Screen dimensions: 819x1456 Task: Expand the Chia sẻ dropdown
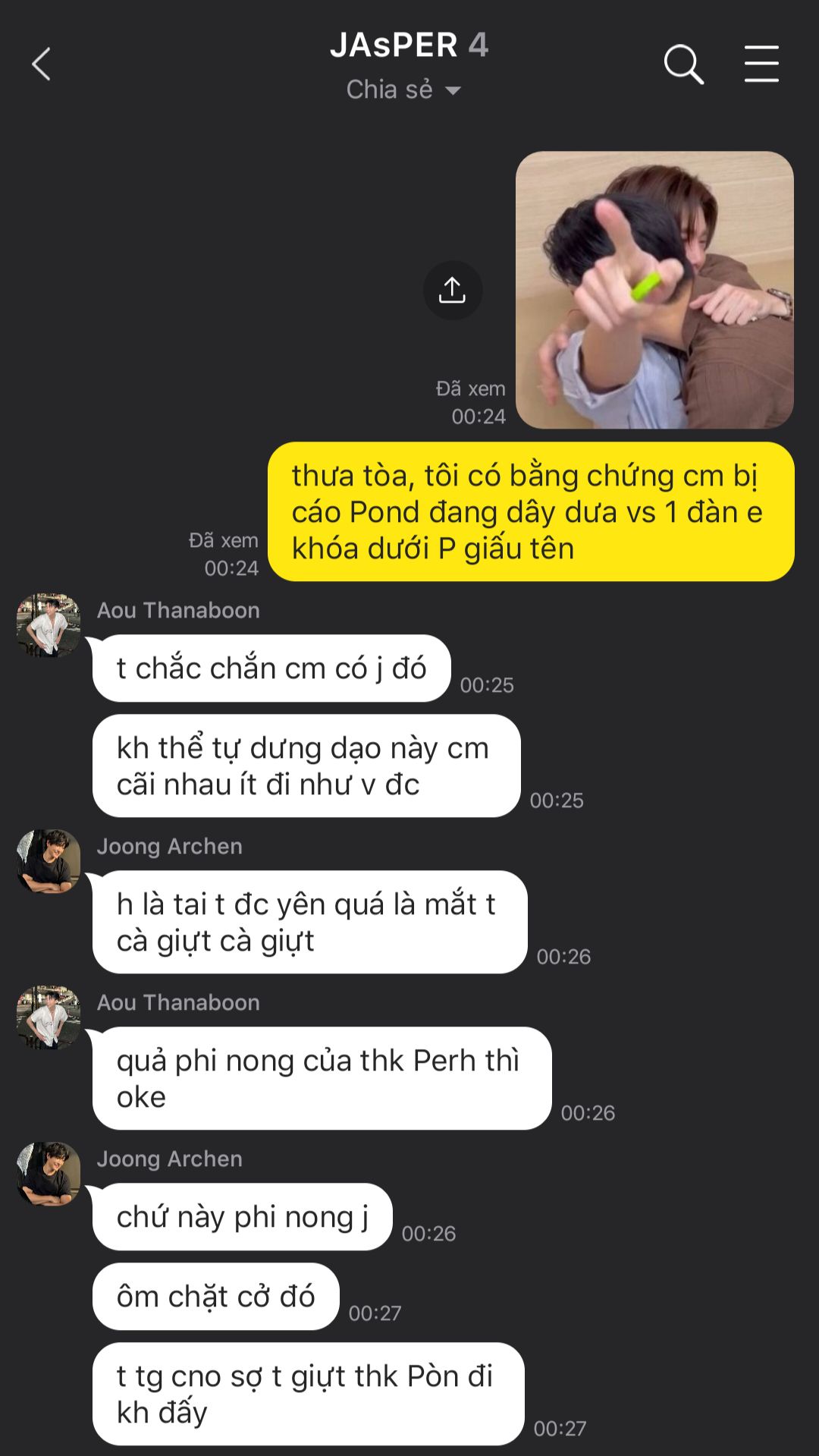pos(404,90)
